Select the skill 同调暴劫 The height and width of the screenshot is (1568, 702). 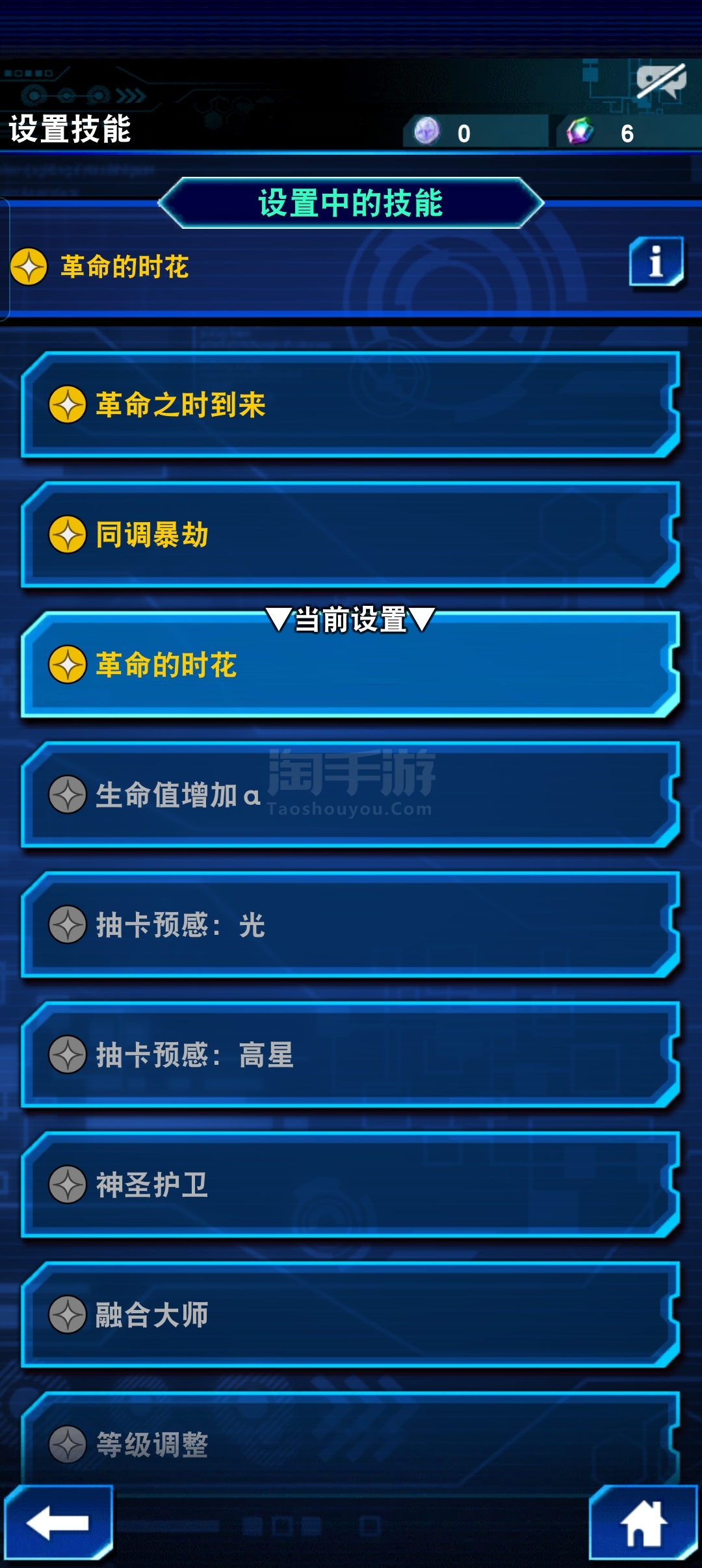tap(350, 535)
